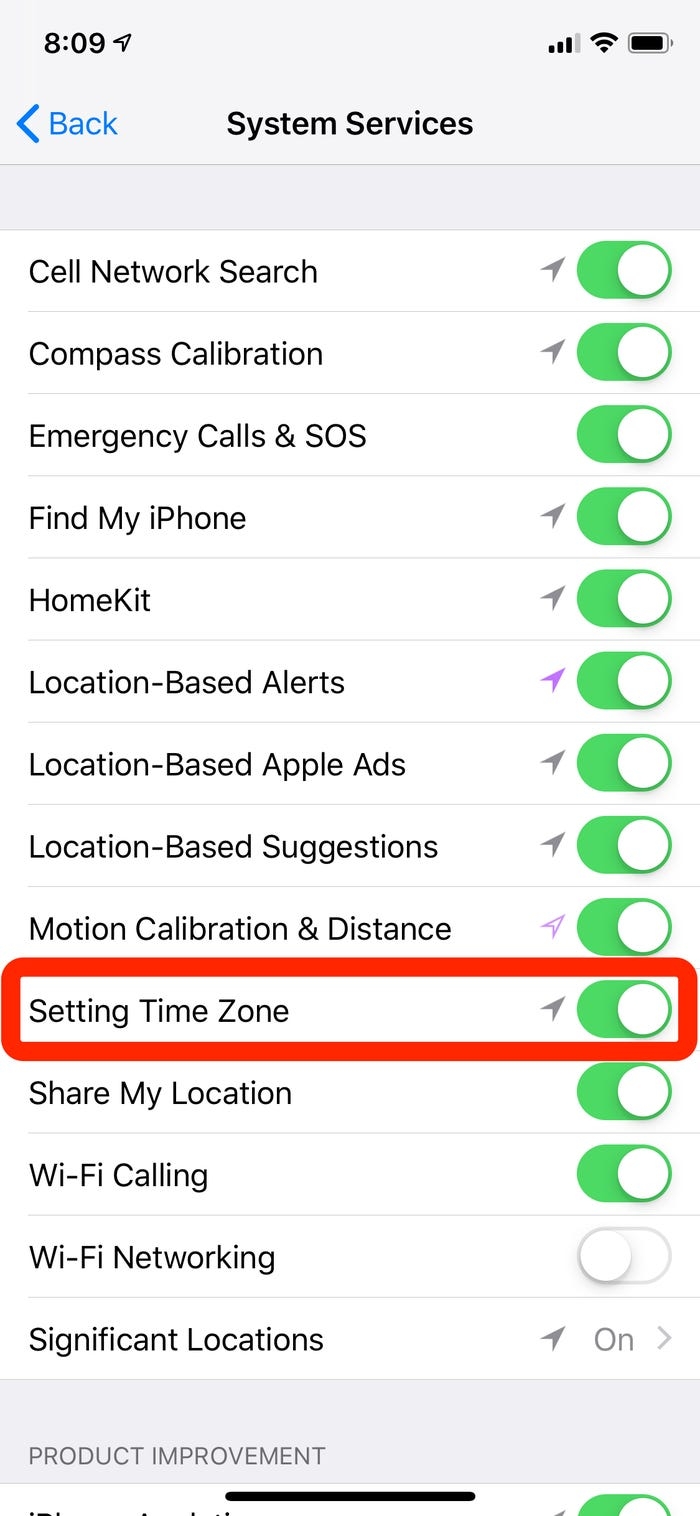The height and width of the screenshot is (1516, 700).
Task: Open Significant Locations settings
Action: [350, 1339]
